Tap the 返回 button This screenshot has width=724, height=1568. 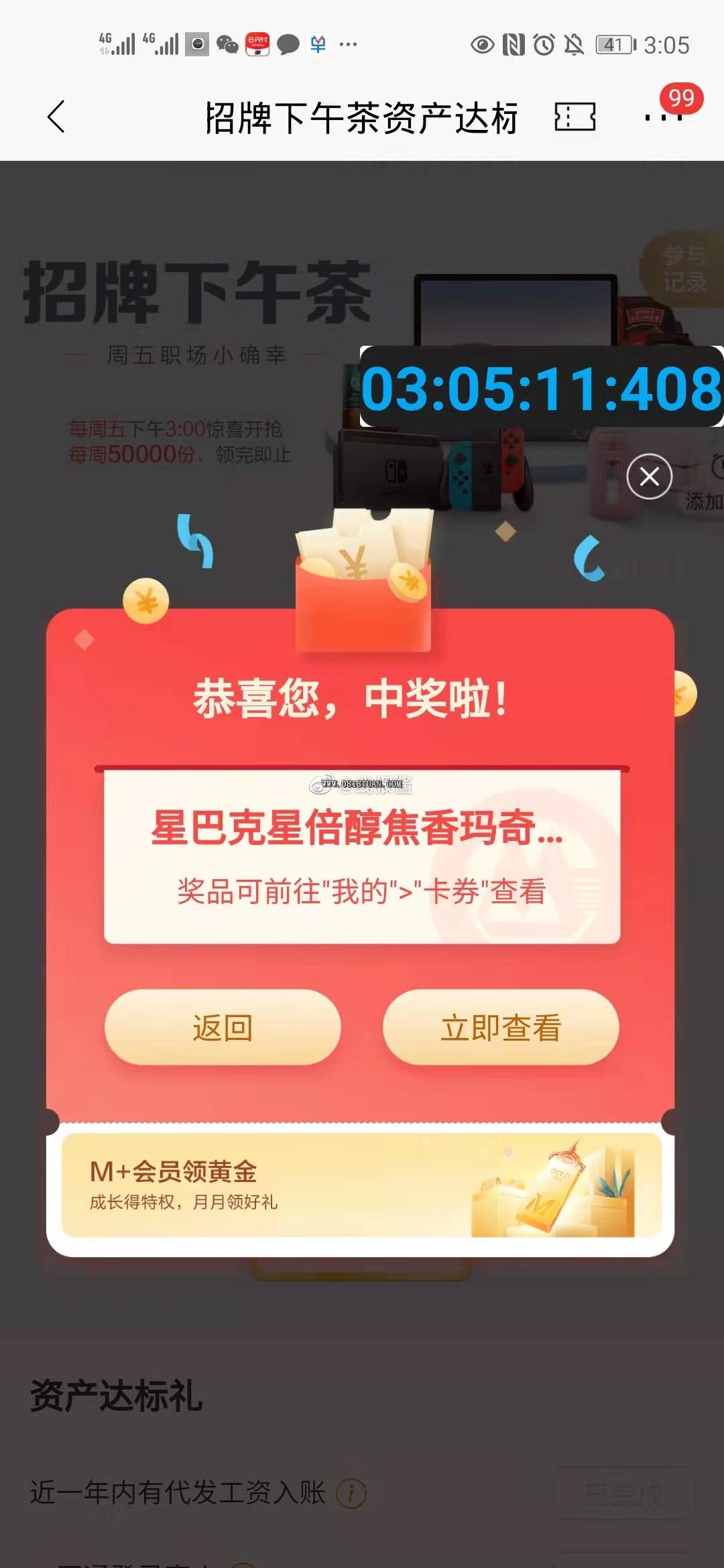tap(223, 1027)
